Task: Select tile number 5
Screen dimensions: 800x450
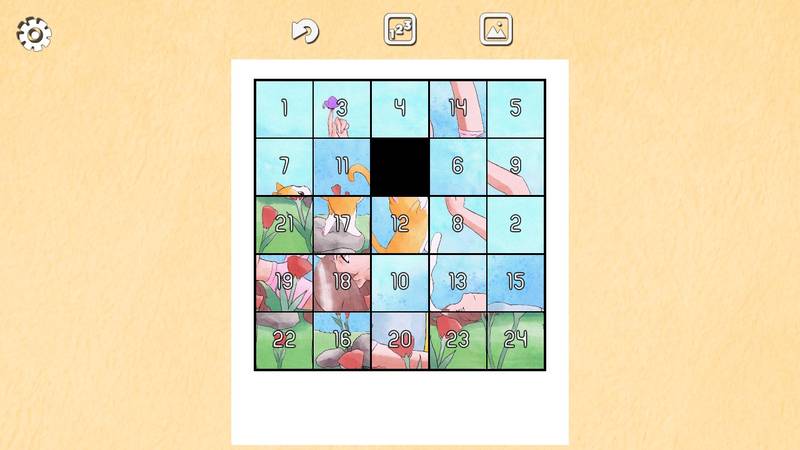Action: coord(516,108)
